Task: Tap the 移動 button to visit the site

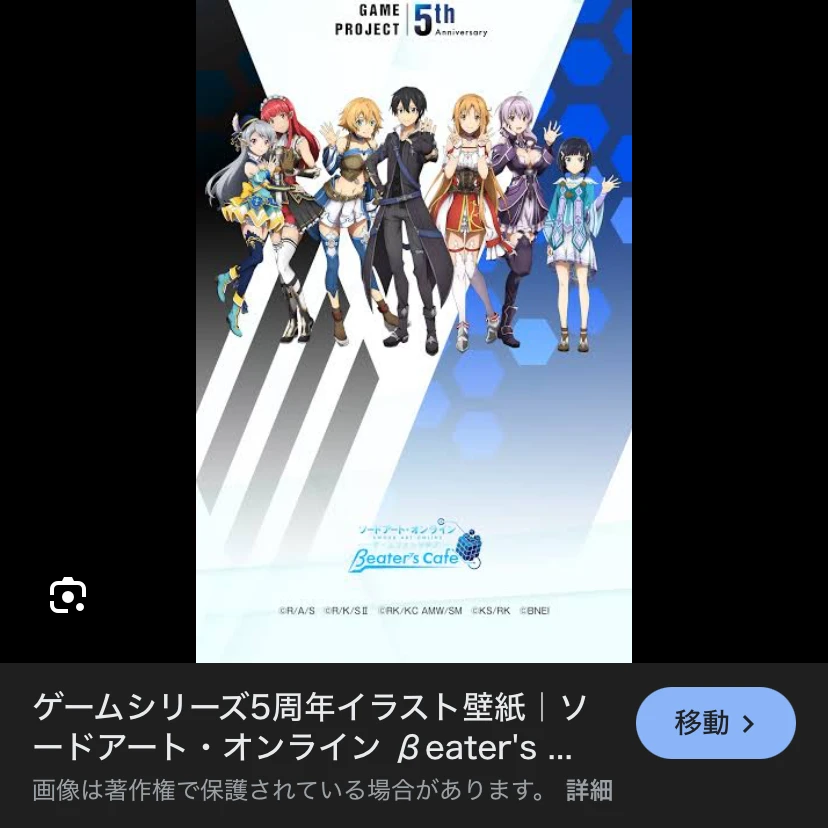Action: point(715,723)
